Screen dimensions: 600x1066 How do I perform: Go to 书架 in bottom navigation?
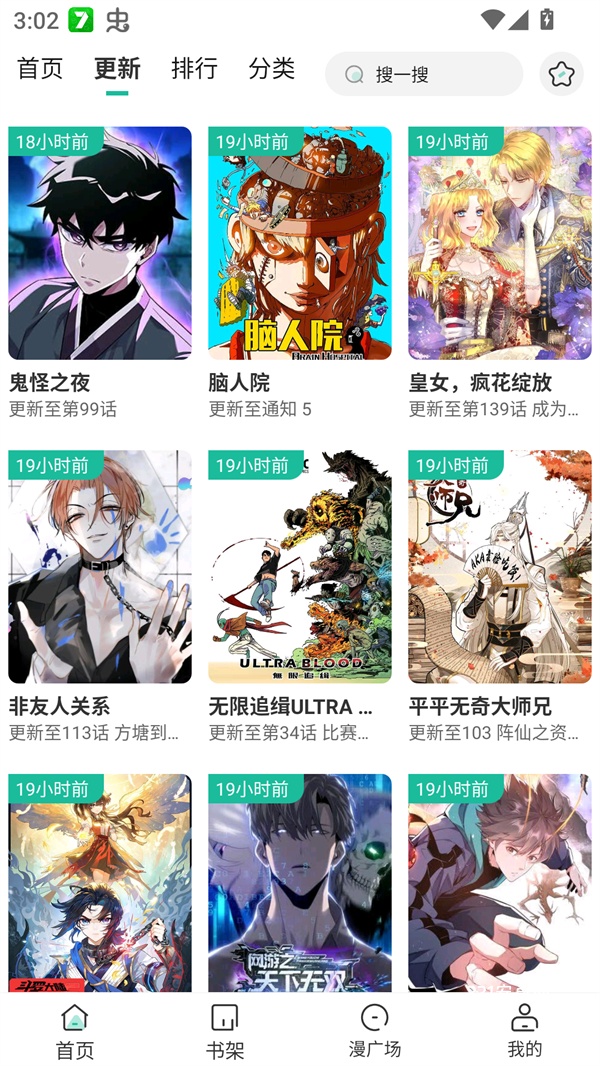pyautogui.click(x=225, y=1030)
